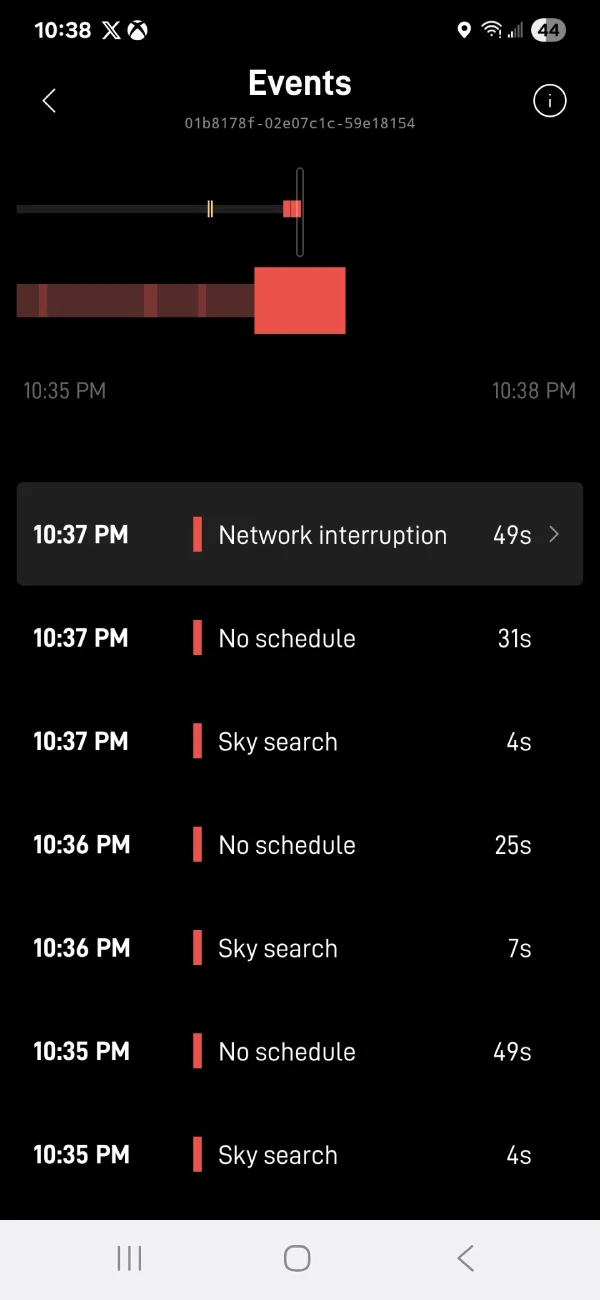The image size is (600, 1300).
Task: Open the system recent apps view
Action: point(130,1258)
